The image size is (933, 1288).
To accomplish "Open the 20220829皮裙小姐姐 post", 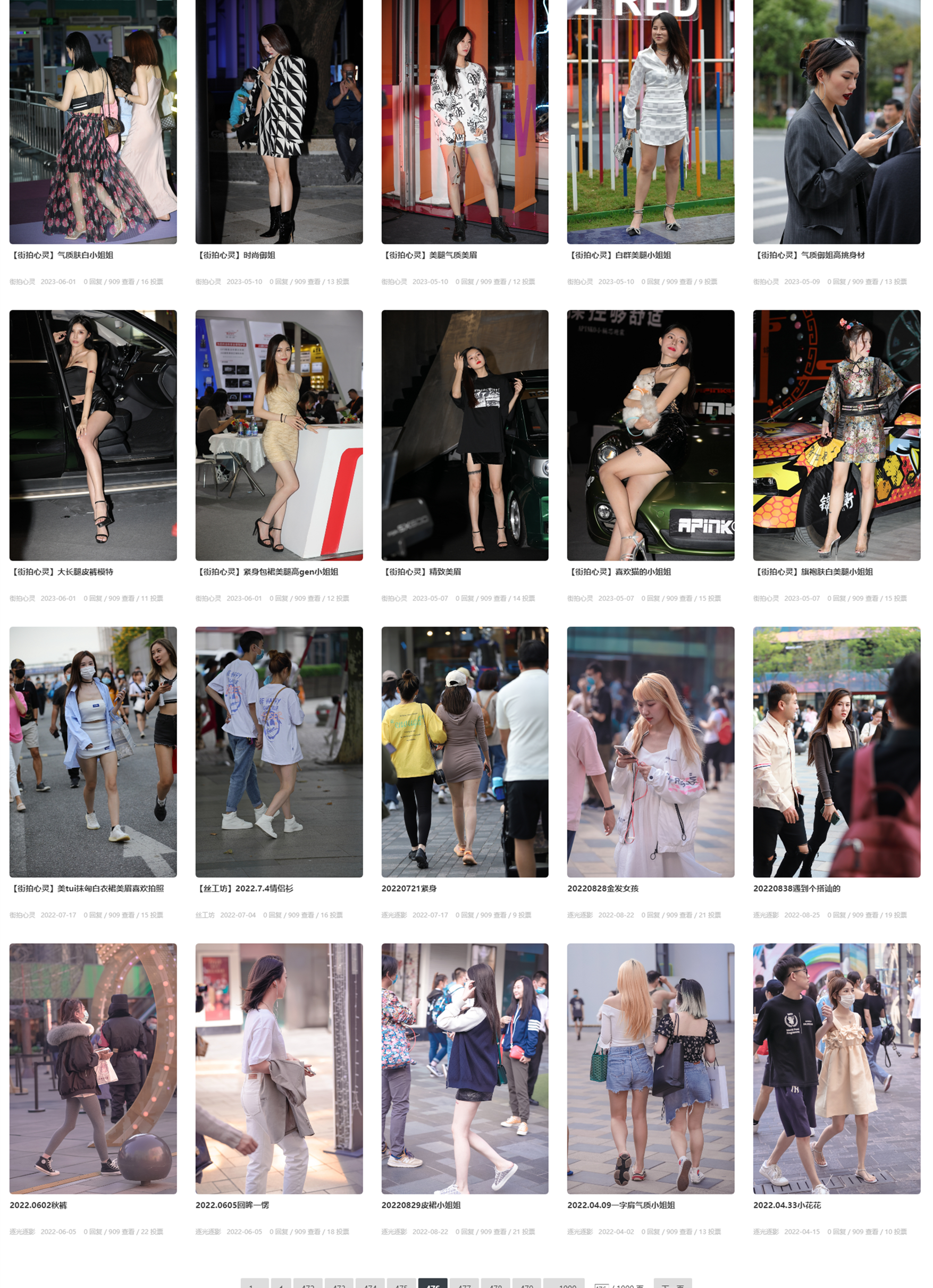I will (421, 1205).
